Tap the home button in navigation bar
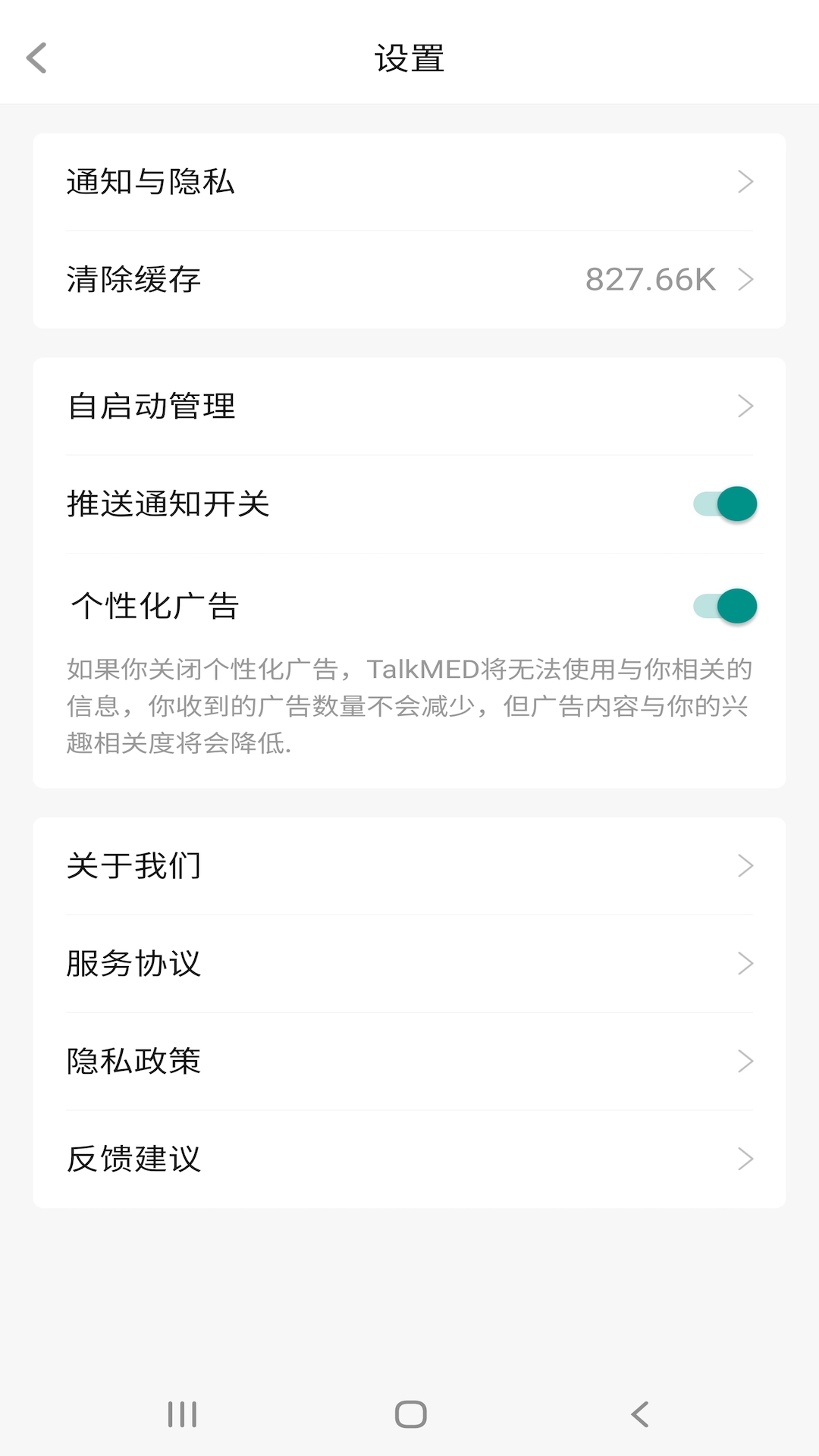The width and height of the screenshot is (819, 1456). (x=409, y=1414)
